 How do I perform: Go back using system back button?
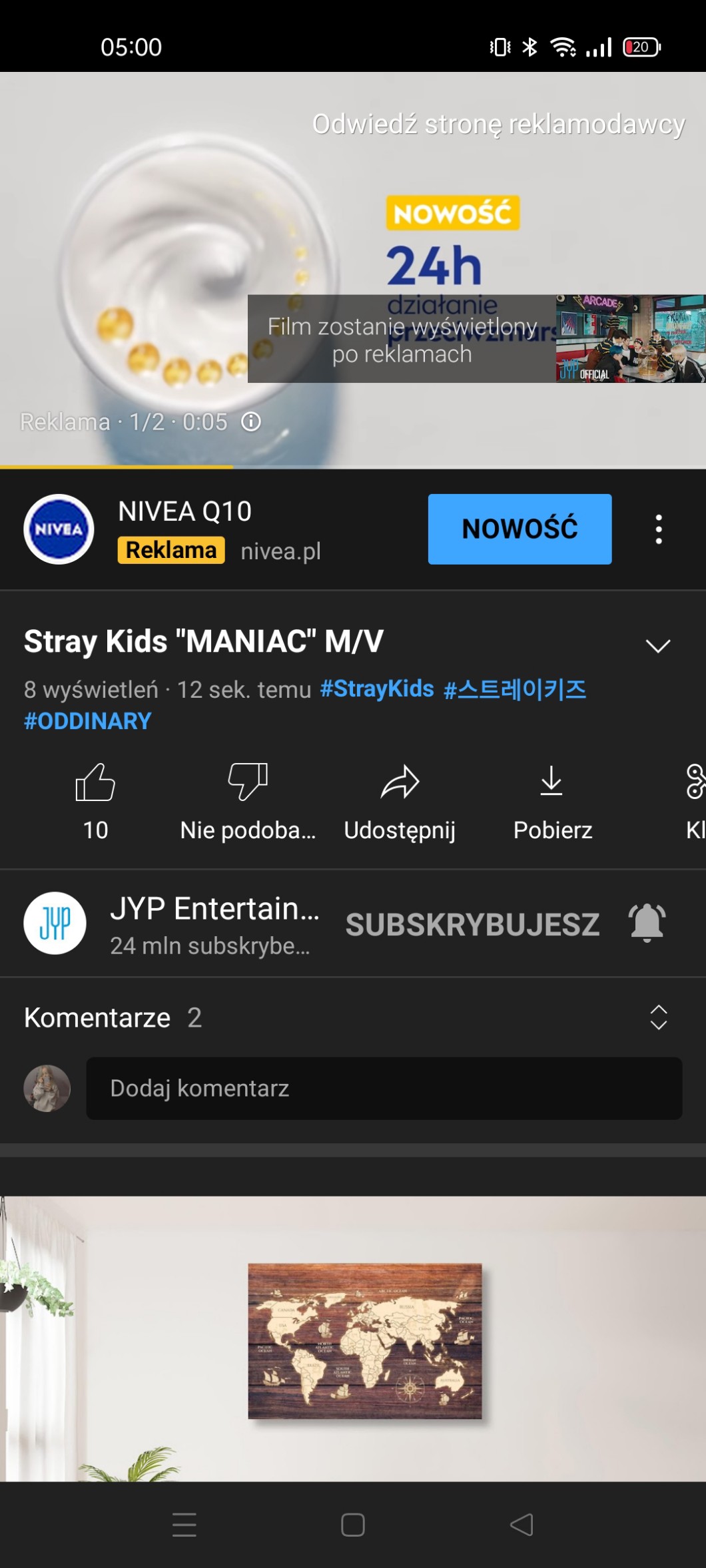coord(522,1525)
